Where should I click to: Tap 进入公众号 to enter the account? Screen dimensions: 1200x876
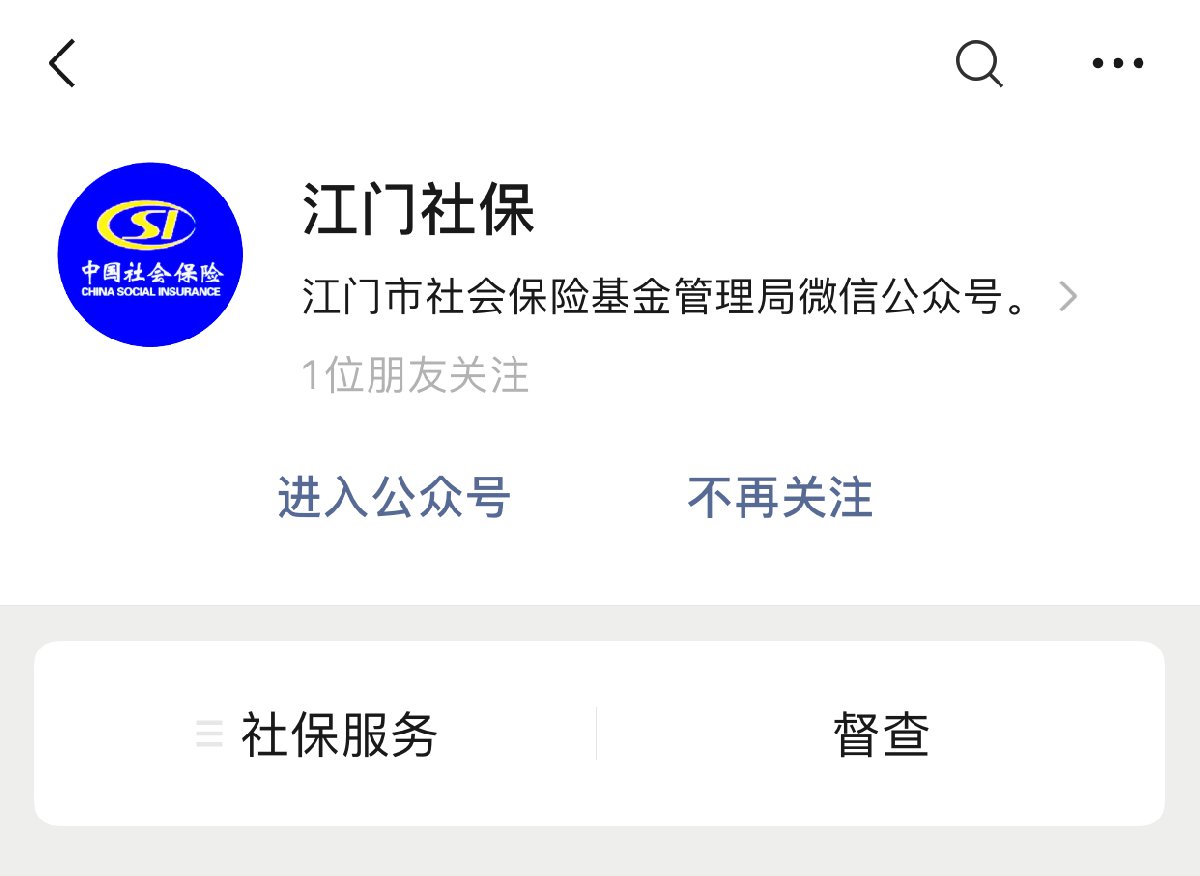(x=394, y=497)
